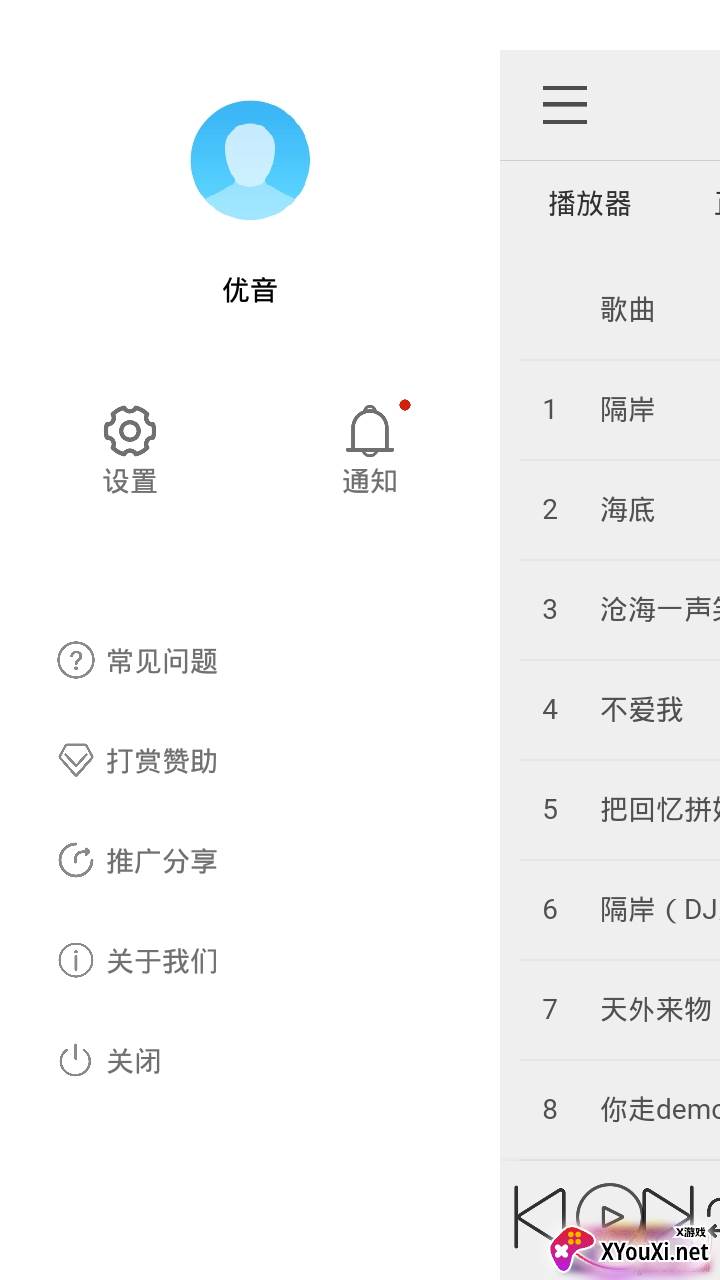Open 常见问题 FAQ
720x1280 pixels.
click(138, 661)
